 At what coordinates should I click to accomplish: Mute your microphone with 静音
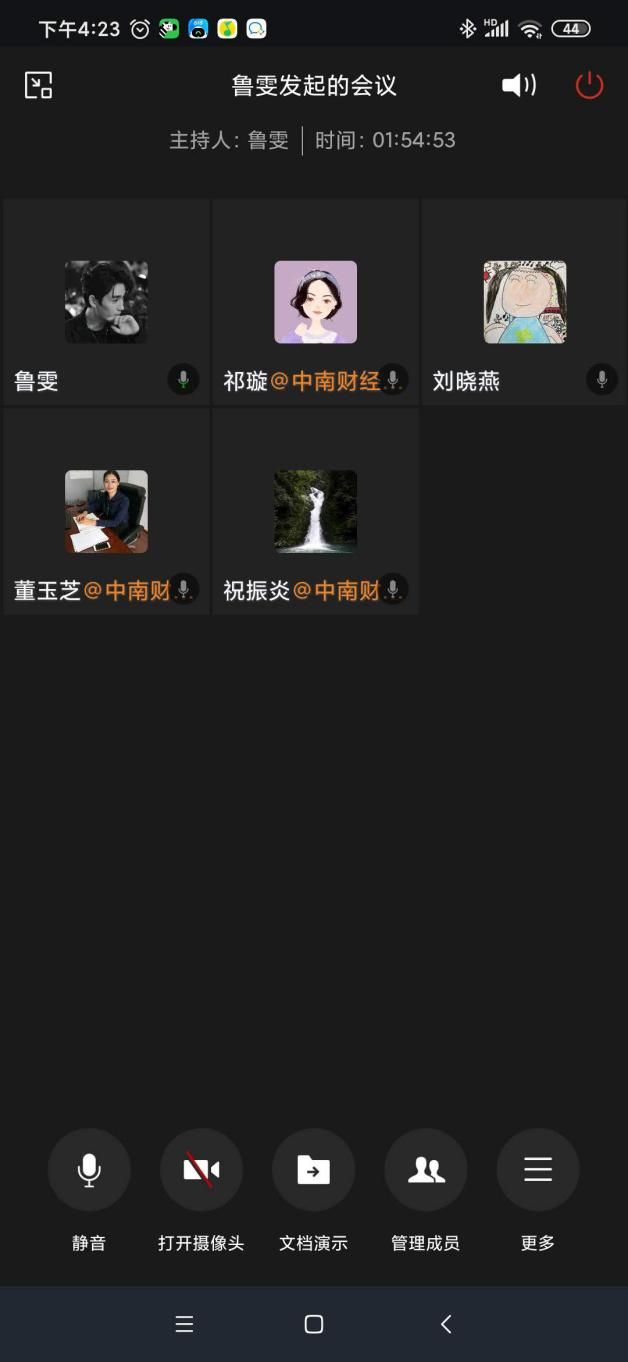89,1170
